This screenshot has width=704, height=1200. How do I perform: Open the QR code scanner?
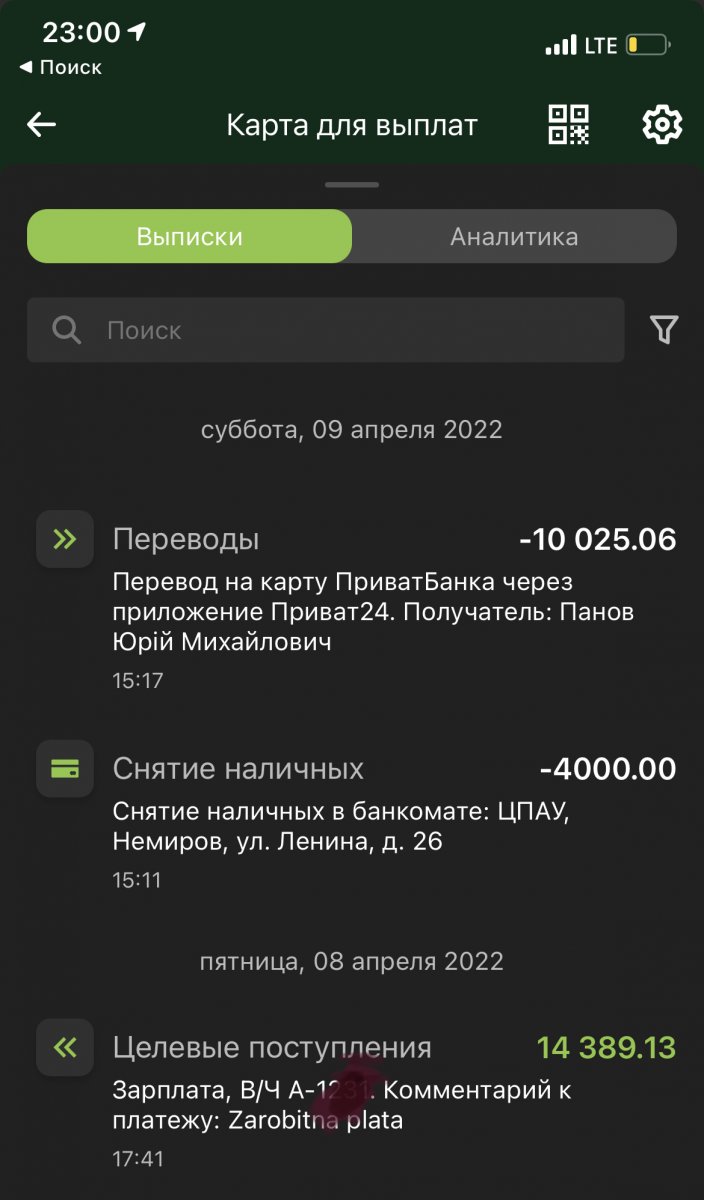(568, 125)
